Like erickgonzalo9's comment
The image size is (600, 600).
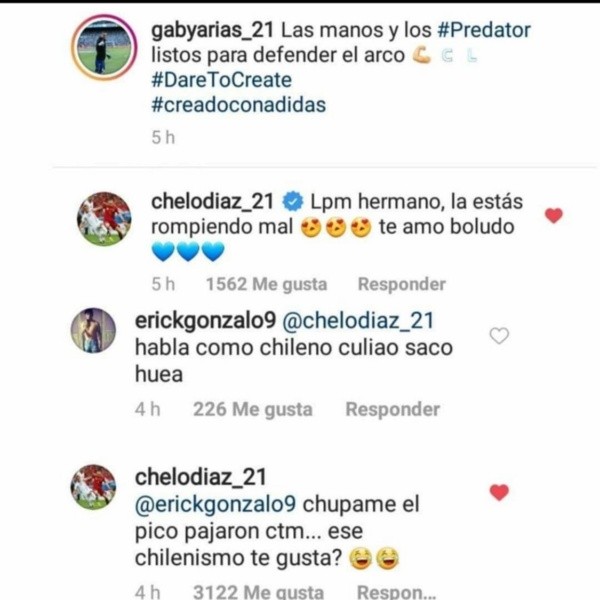(499, 336)
